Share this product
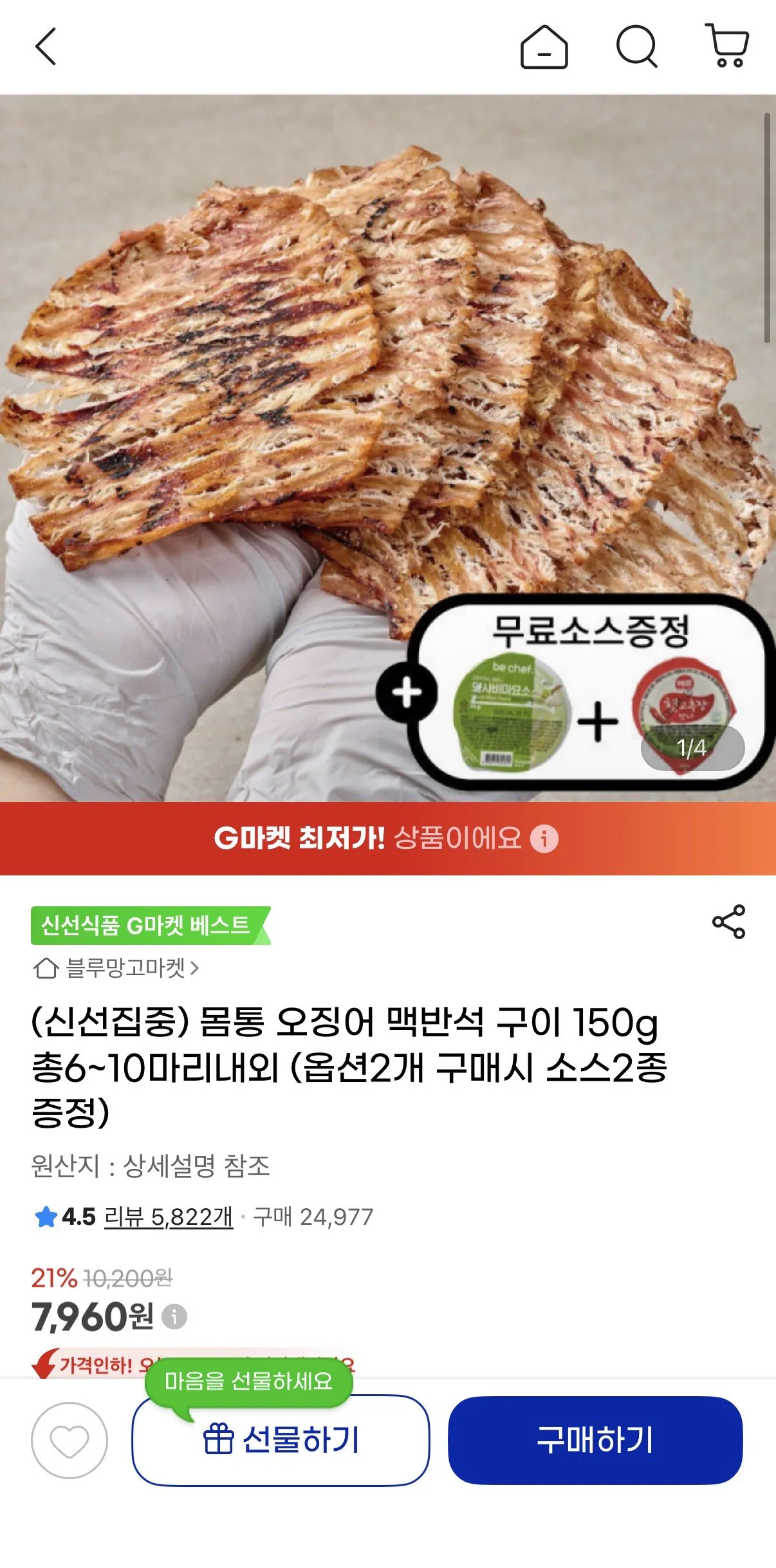The height and width of the screenshot is (1568, 776). [x=728, y=922]
